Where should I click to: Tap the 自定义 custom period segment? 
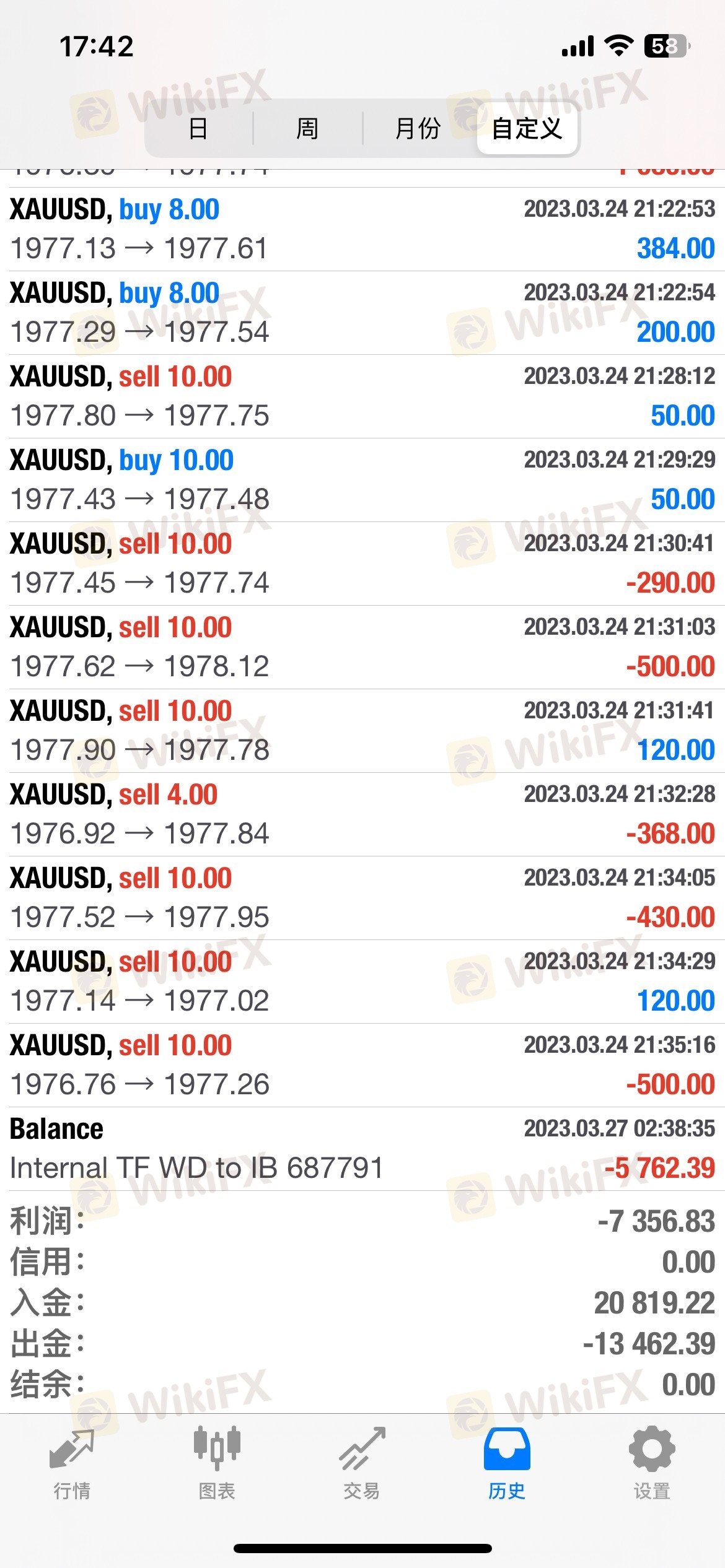coord(527,129)
